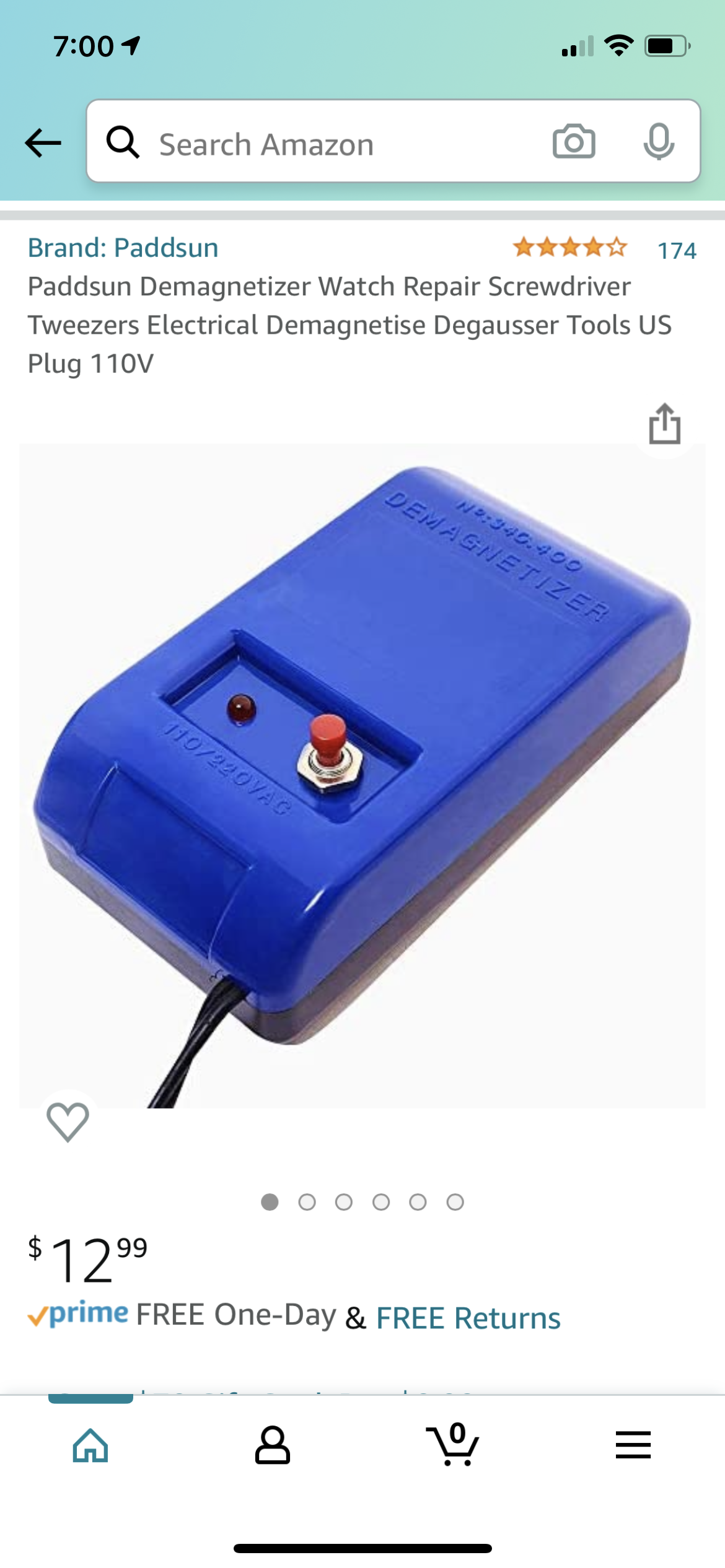Open the hamburger menu tab
Image resolution: width=725 pixels, height=1568 pixels.
coord(633,1445)
